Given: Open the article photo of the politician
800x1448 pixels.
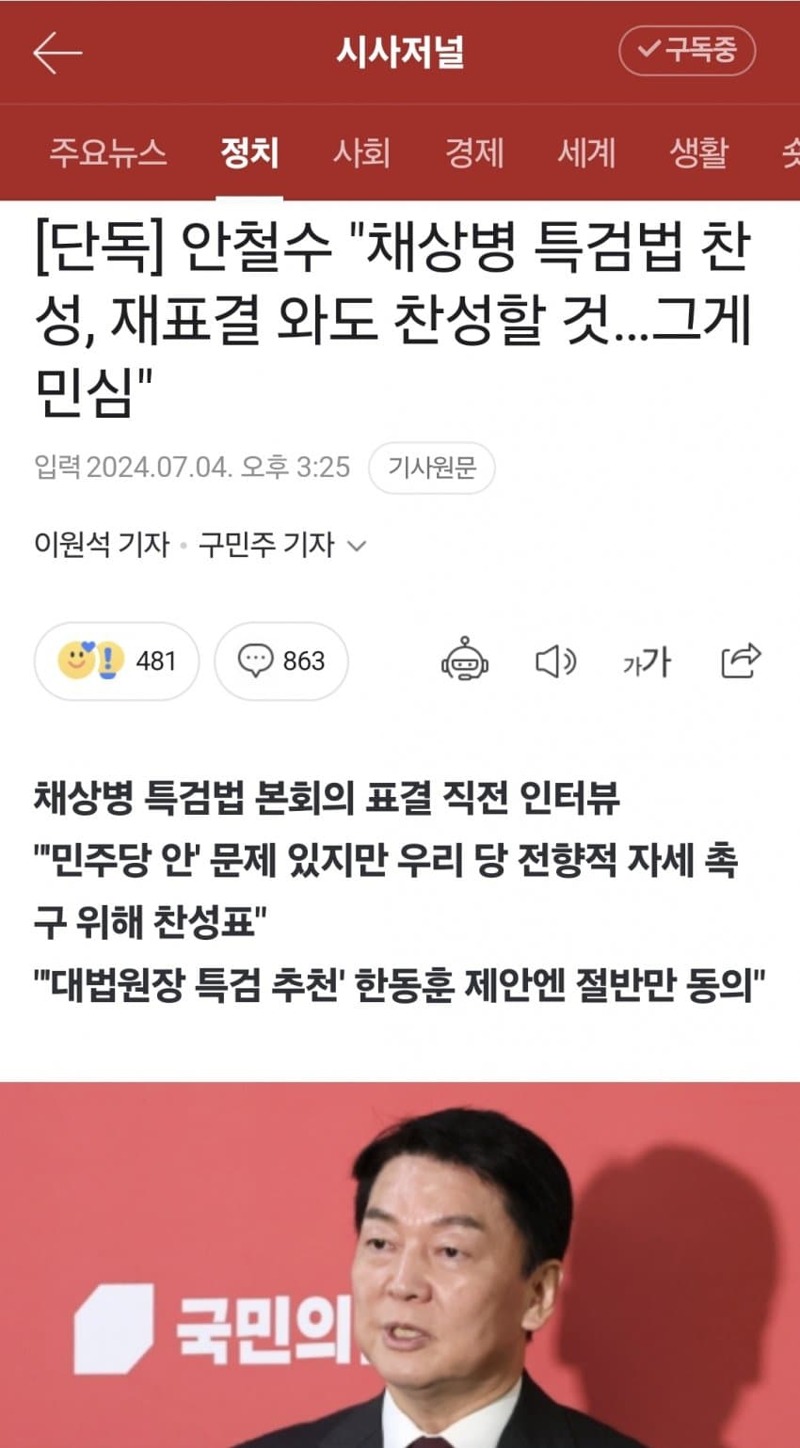Looking at the screenshot, I should pyautogui.click(x=400, y=1265).
